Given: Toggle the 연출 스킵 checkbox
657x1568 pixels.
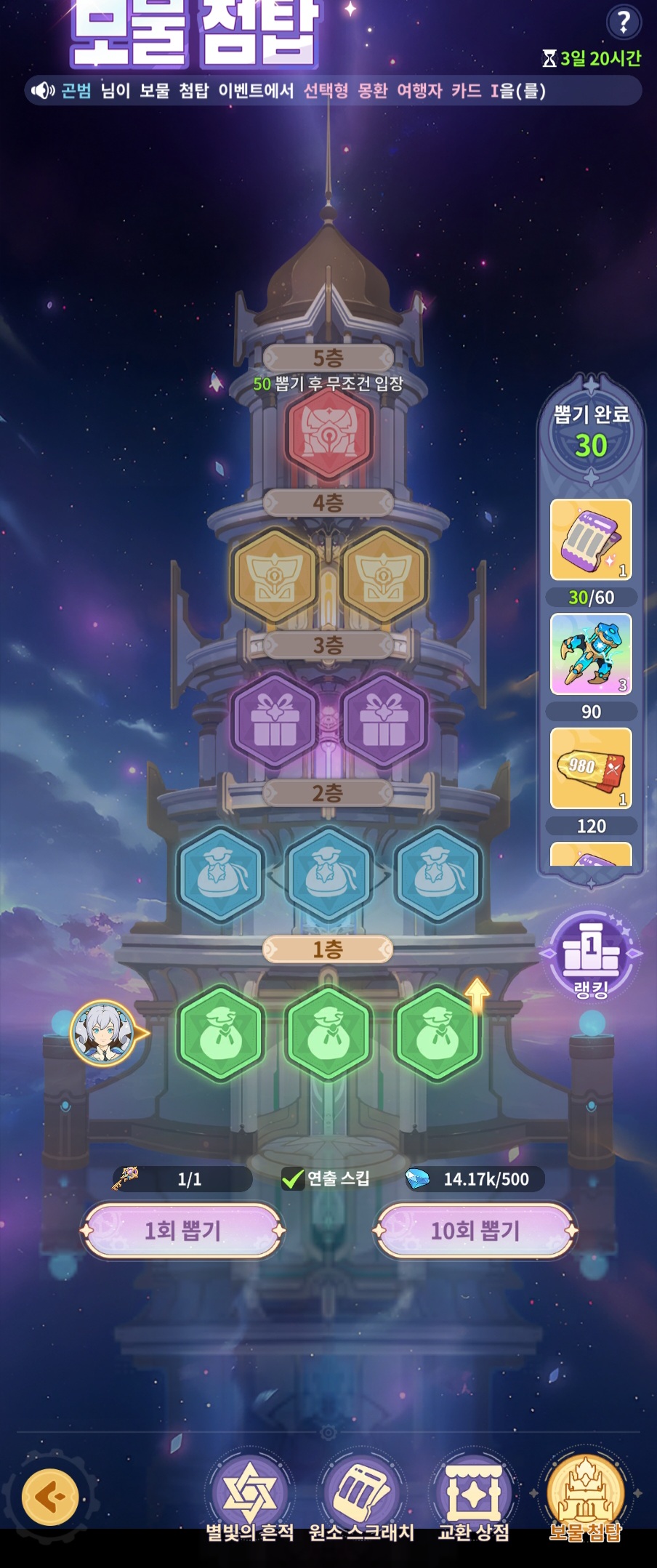Looking at the screenshot, I should click(292, 1178).
